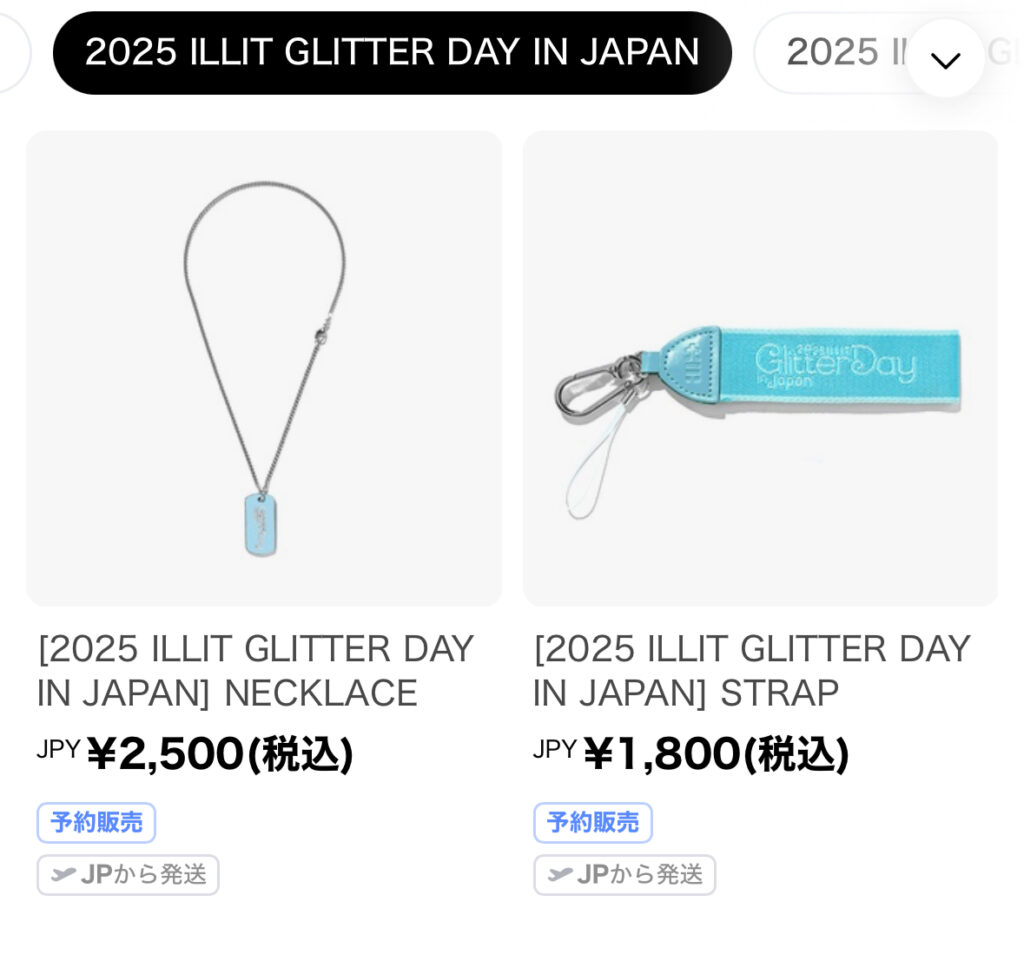Open the NECKLACE product card
This screenshot has height=955, width=1024.
[x=264, y=369]
